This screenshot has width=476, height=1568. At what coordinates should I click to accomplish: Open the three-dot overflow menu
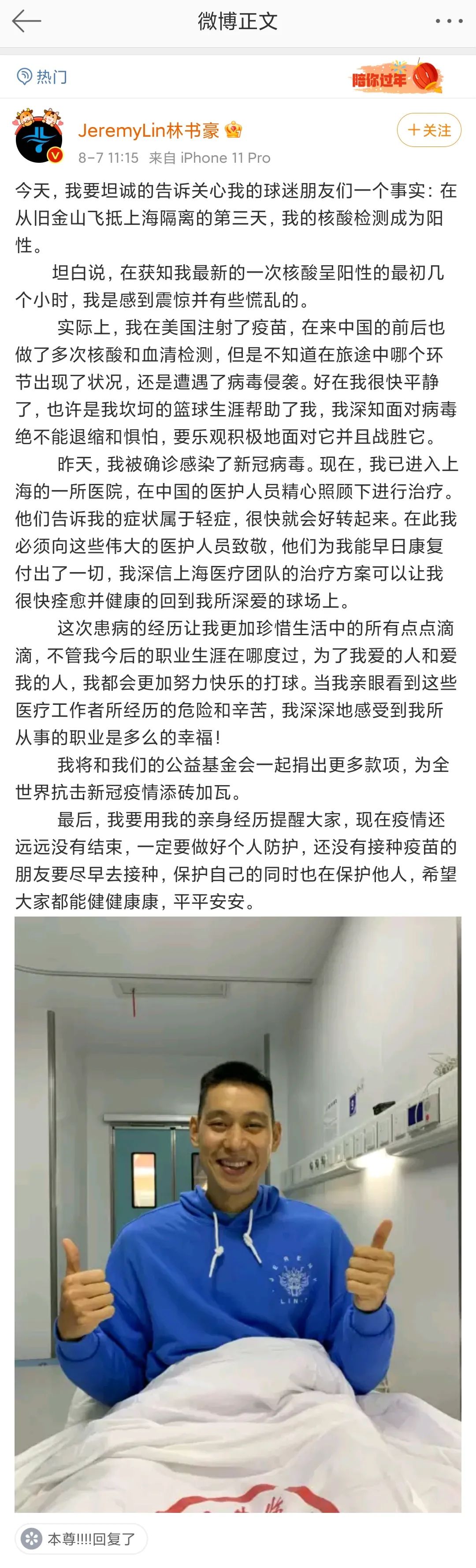(449, 21)
